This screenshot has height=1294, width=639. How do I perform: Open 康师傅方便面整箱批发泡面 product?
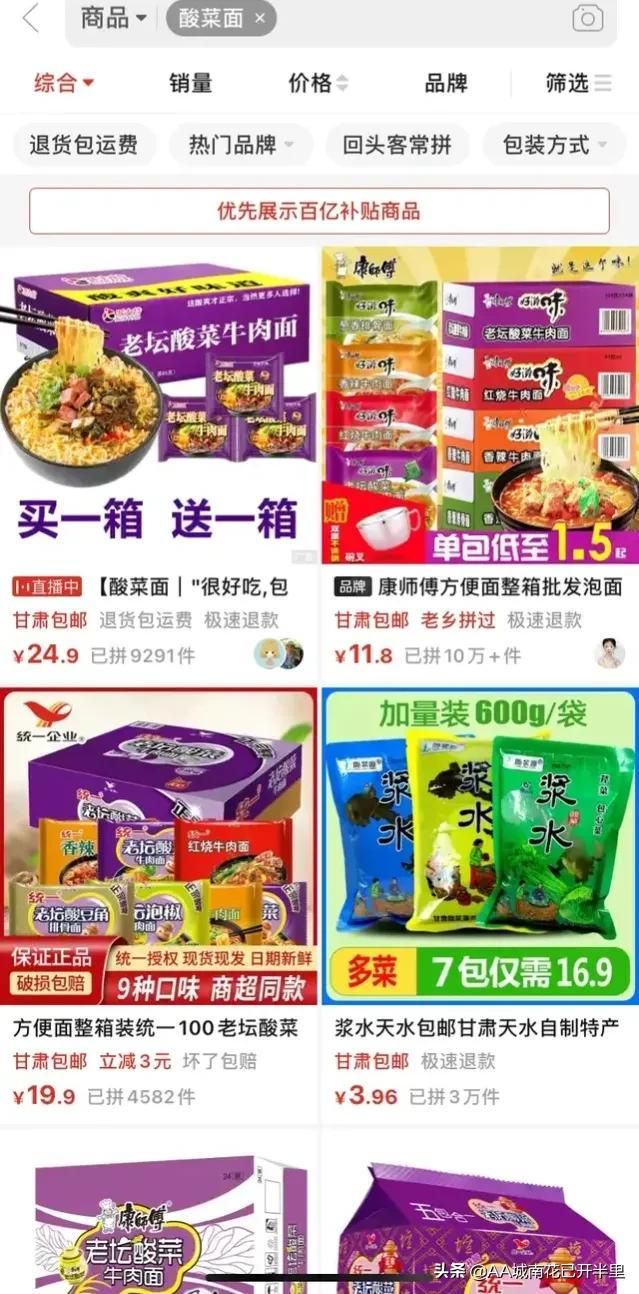click(479, 400)
